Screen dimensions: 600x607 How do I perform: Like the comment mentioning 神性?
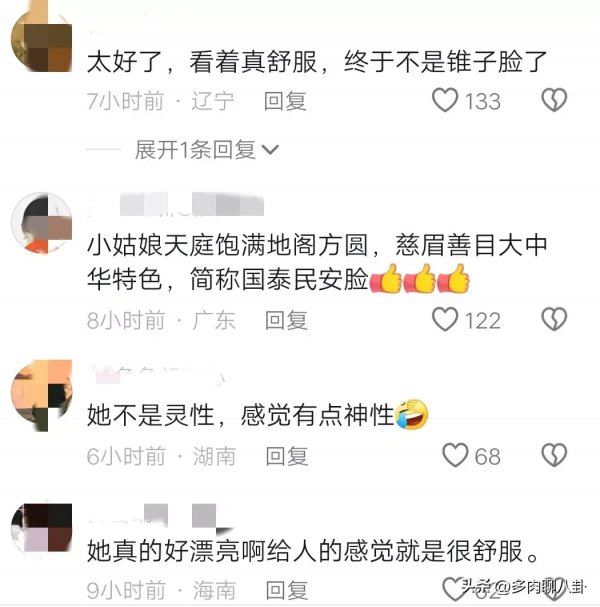[455, 456]
